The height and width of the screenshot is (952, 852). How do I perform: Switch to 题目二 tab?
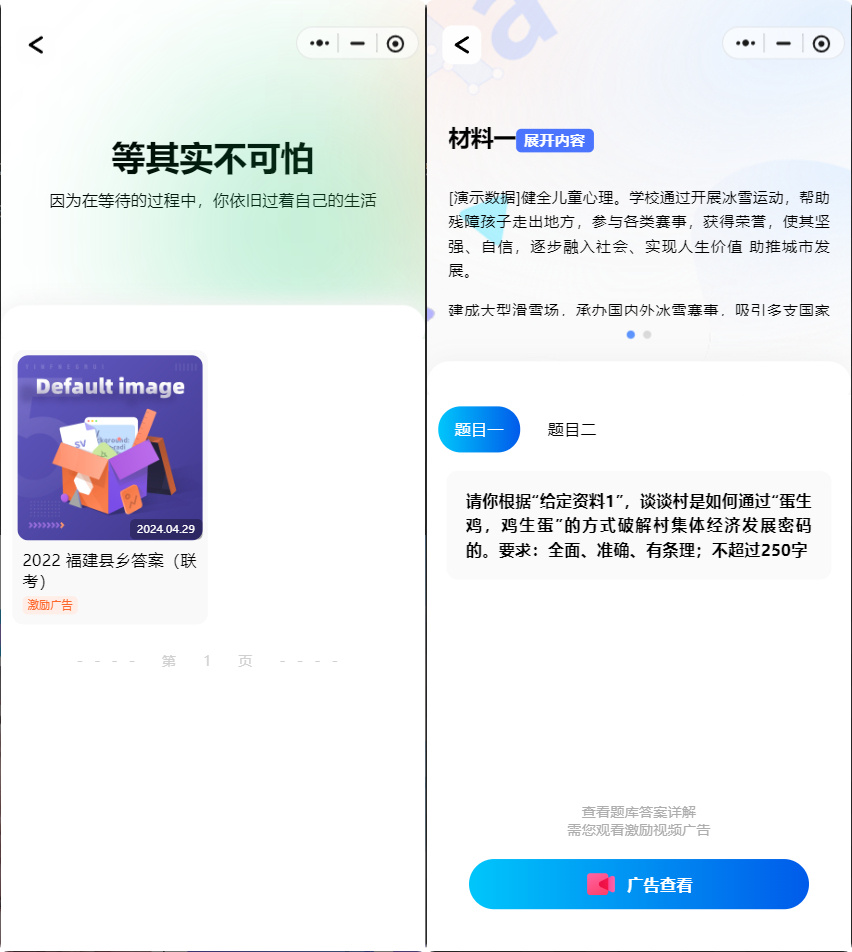[x=572, y=430]
